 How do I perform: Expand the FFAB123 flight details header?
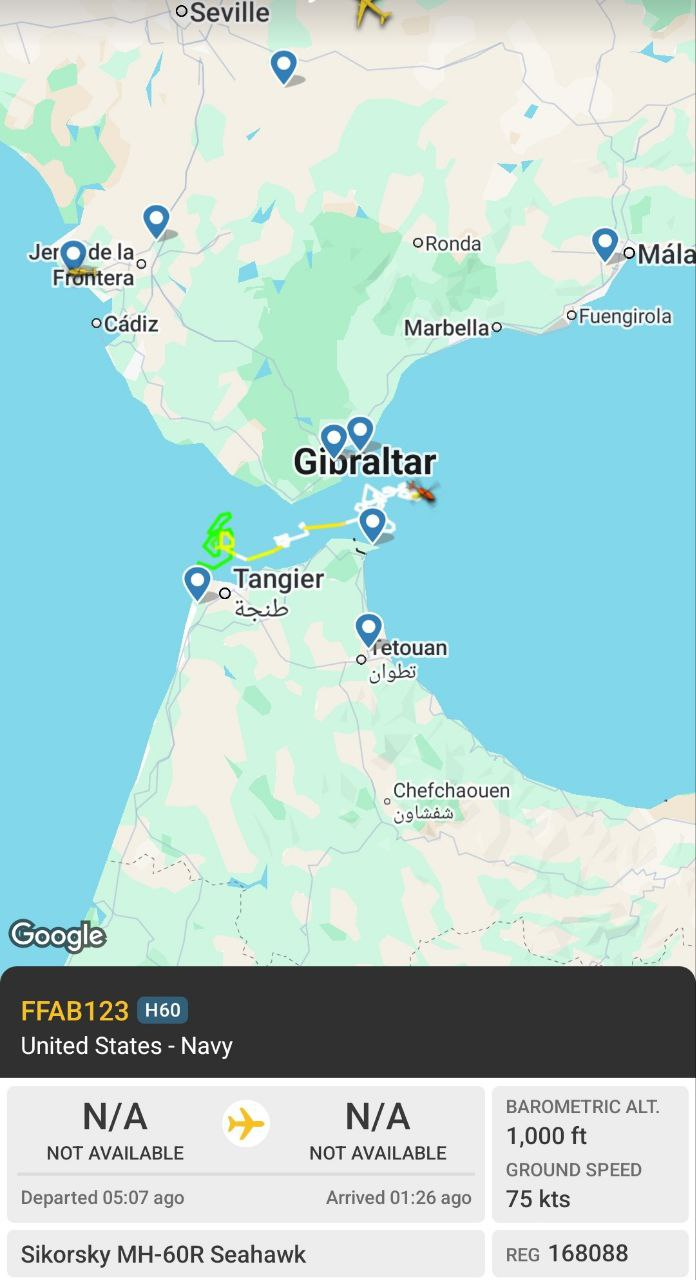[347, 1027]
